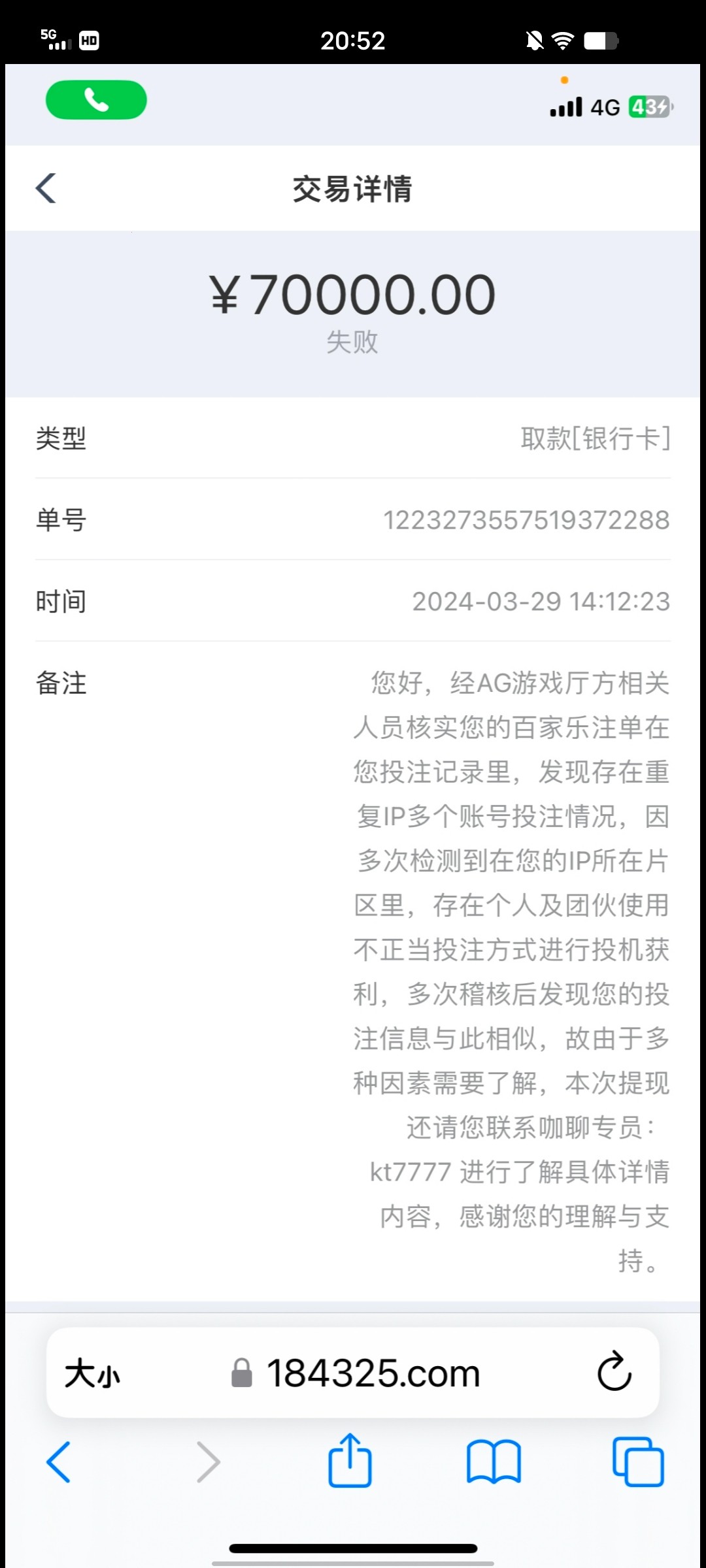Reload the current web page
This screenshot has height=1568, width=706.
pyautogui.click(x=614, y=1371)
